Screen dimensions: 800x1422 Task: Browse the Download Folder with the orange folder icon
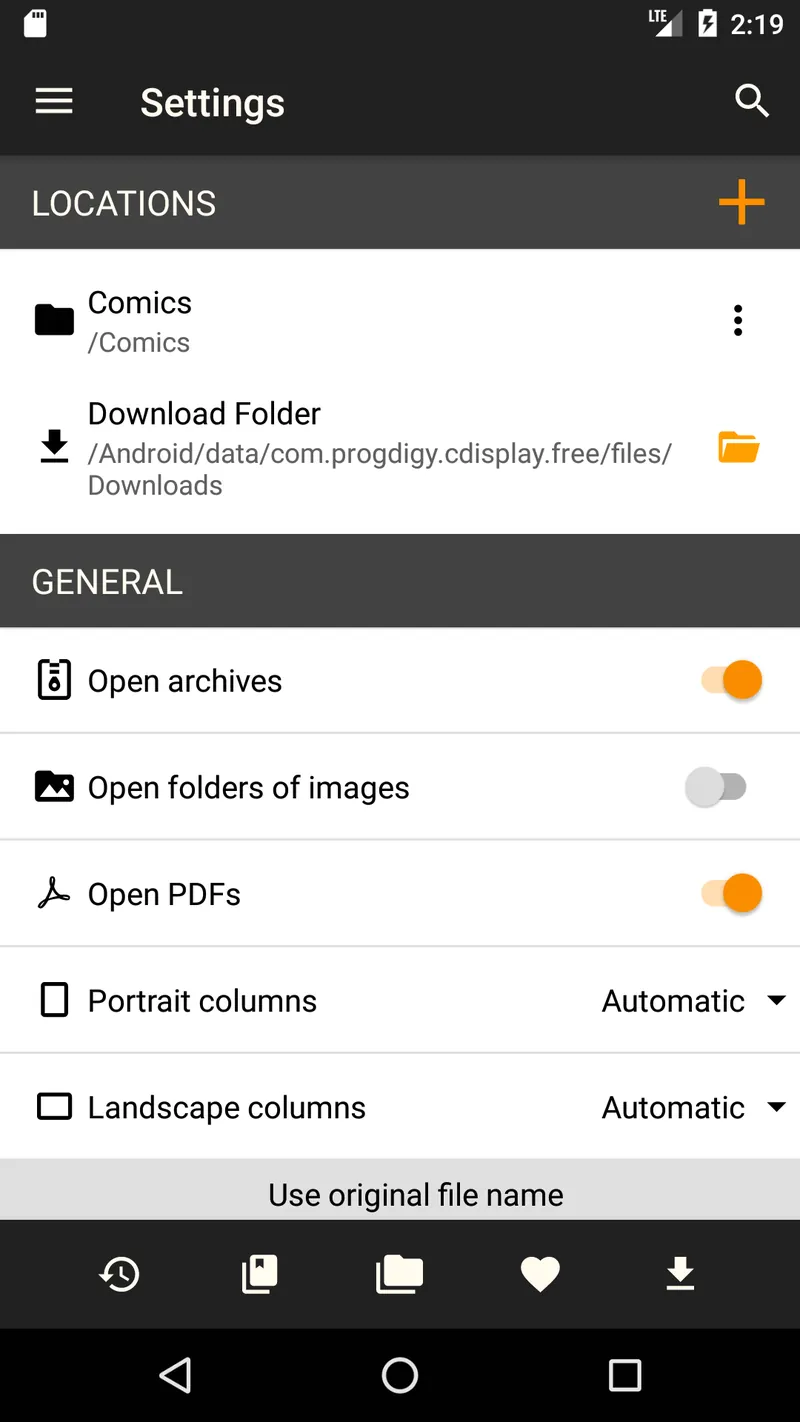pyautogui.click(x=738, y=447)
